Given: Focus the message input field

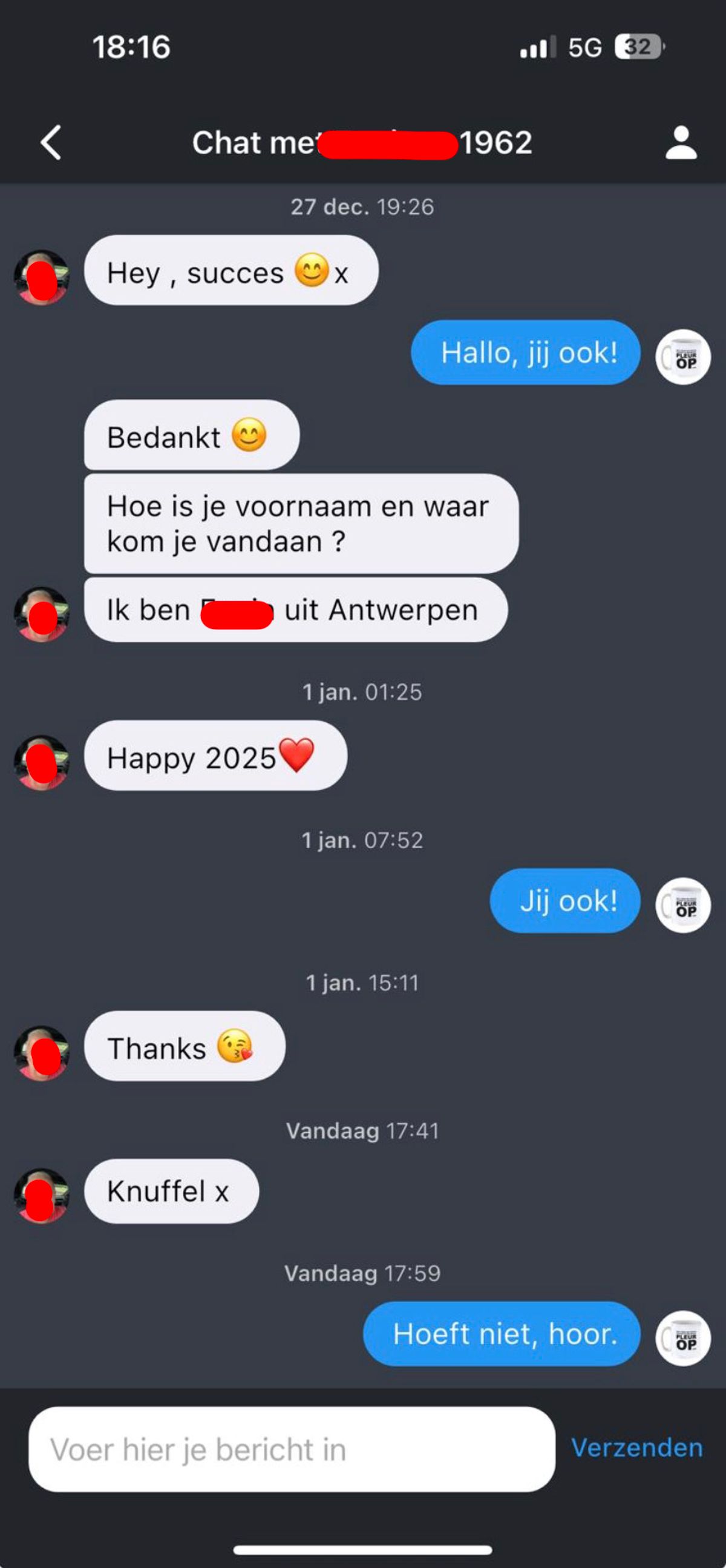Looking at the screenshot, I should [291, 1449].
